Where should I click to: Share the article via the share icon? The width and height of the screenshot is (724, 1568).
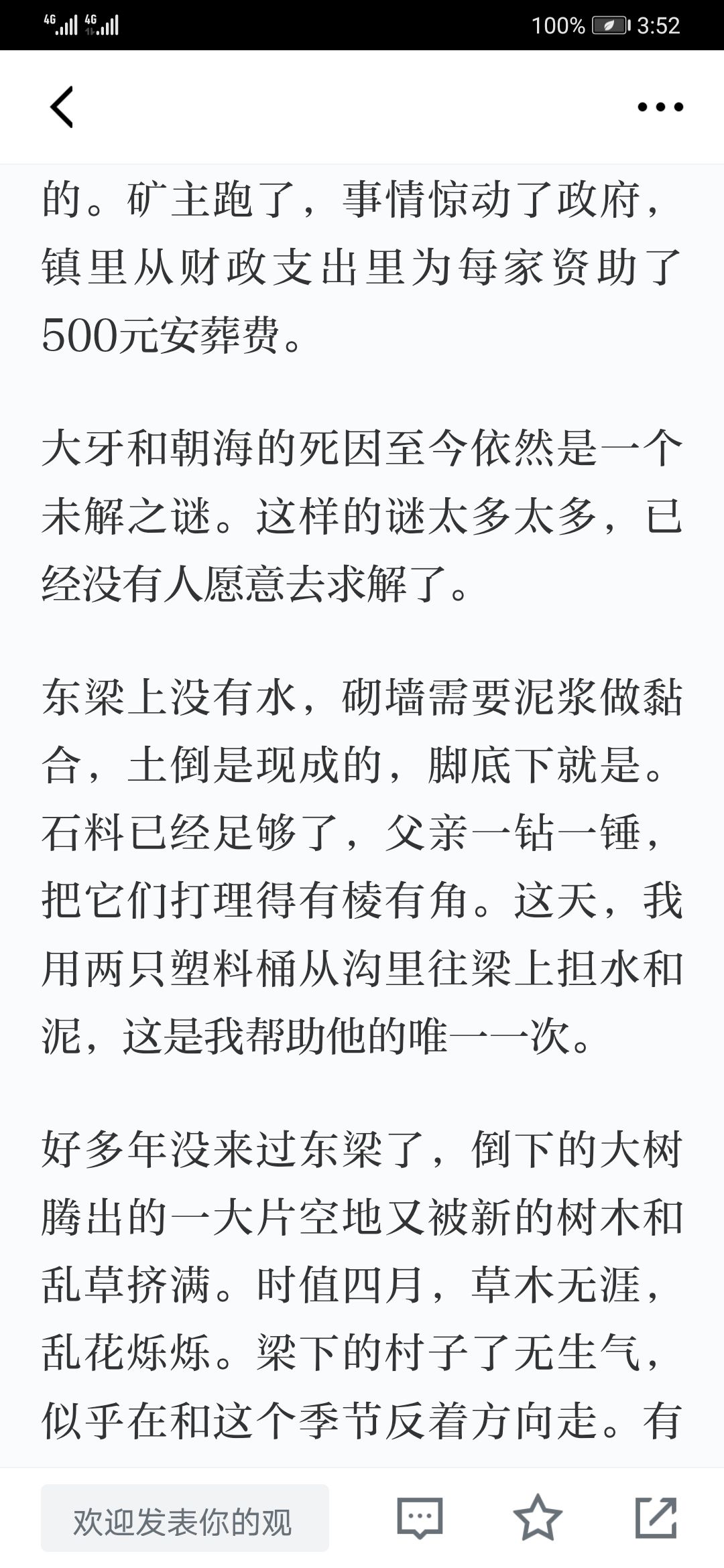click(656, 1518)
